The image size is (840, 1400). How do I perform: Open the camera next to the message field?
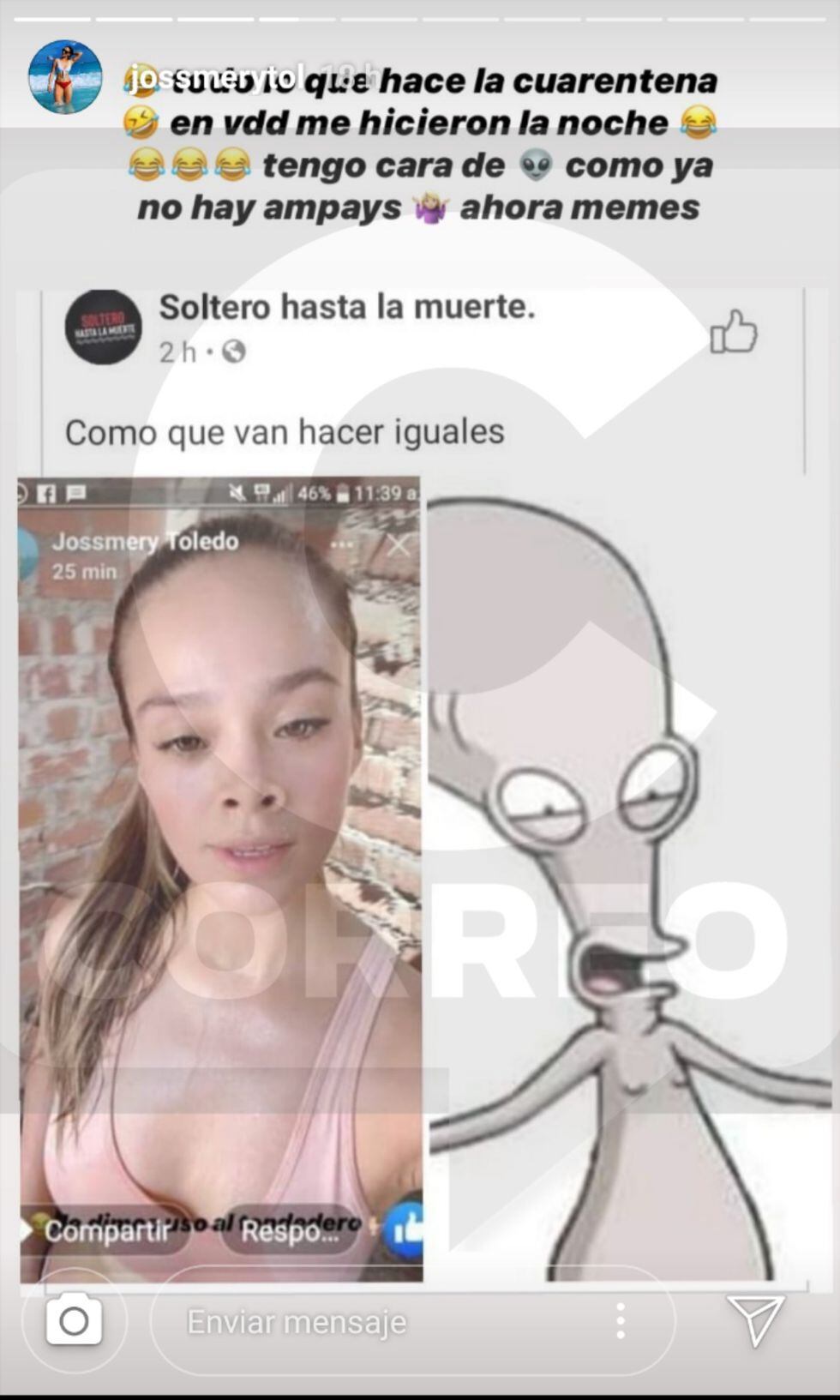[75, 1320]
